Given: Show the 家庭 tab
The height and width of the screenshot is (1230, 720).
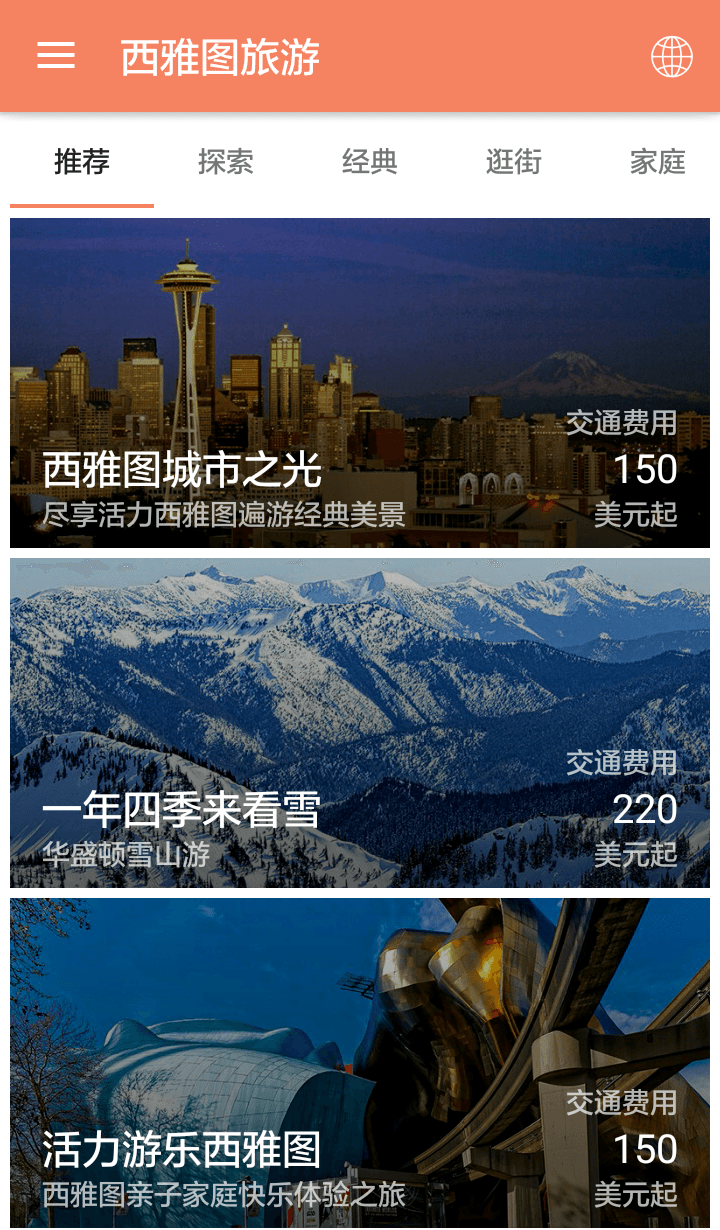Looking at the screenshot, I should coord(657,162).
